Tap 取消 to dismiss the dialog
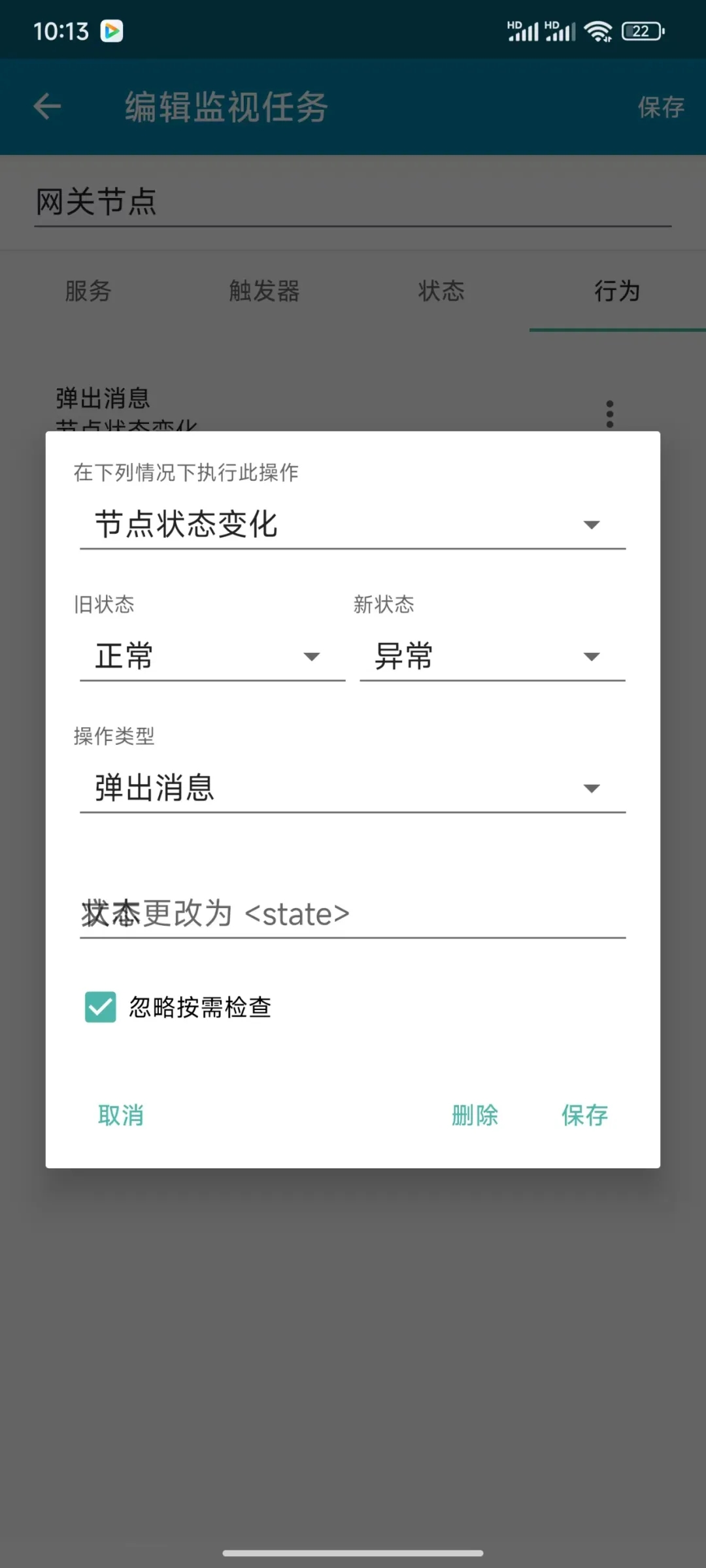Image resolution: width=706 pixels, height=1568 pixels. coord(121,1115)
